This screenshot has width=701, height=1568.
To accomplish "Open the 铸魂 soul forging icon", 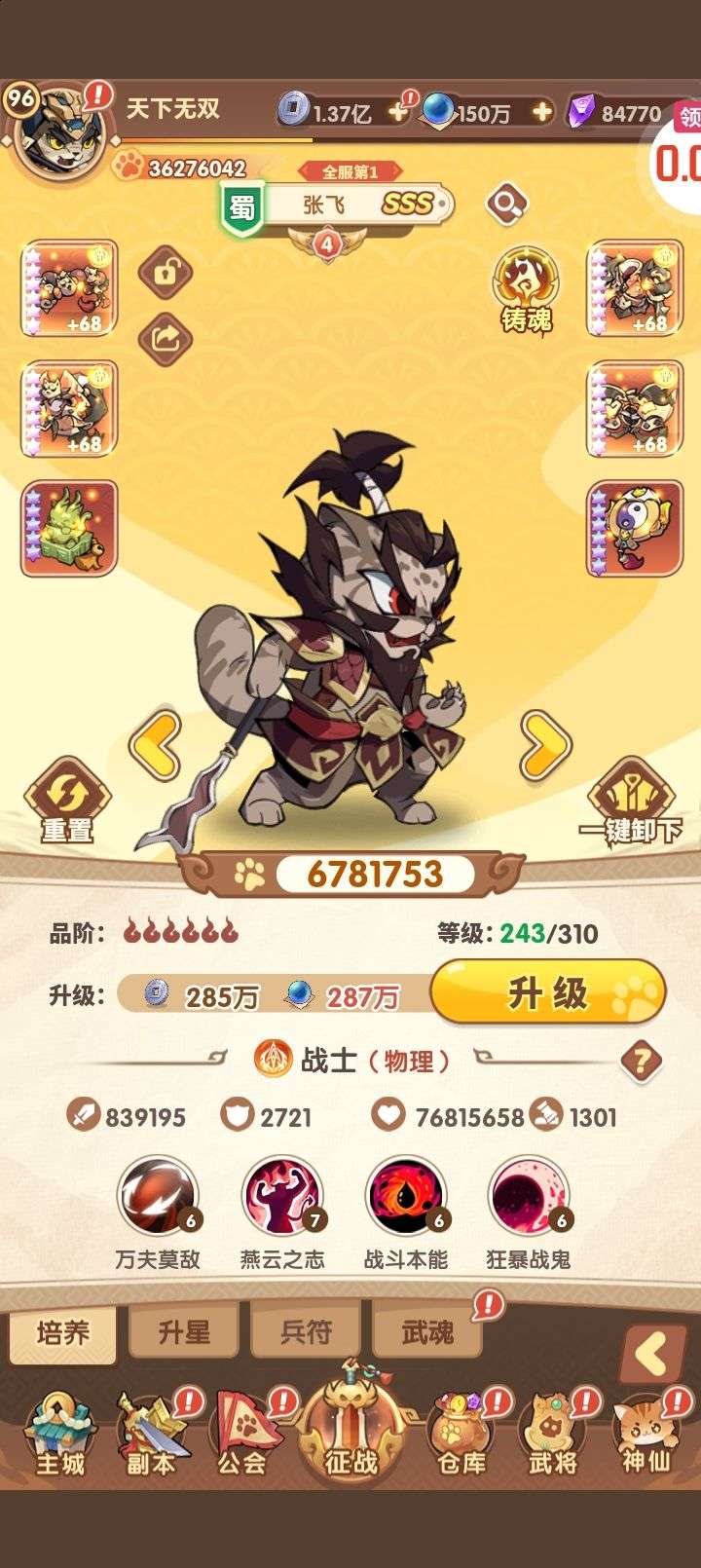I will [x=526, y=289].
